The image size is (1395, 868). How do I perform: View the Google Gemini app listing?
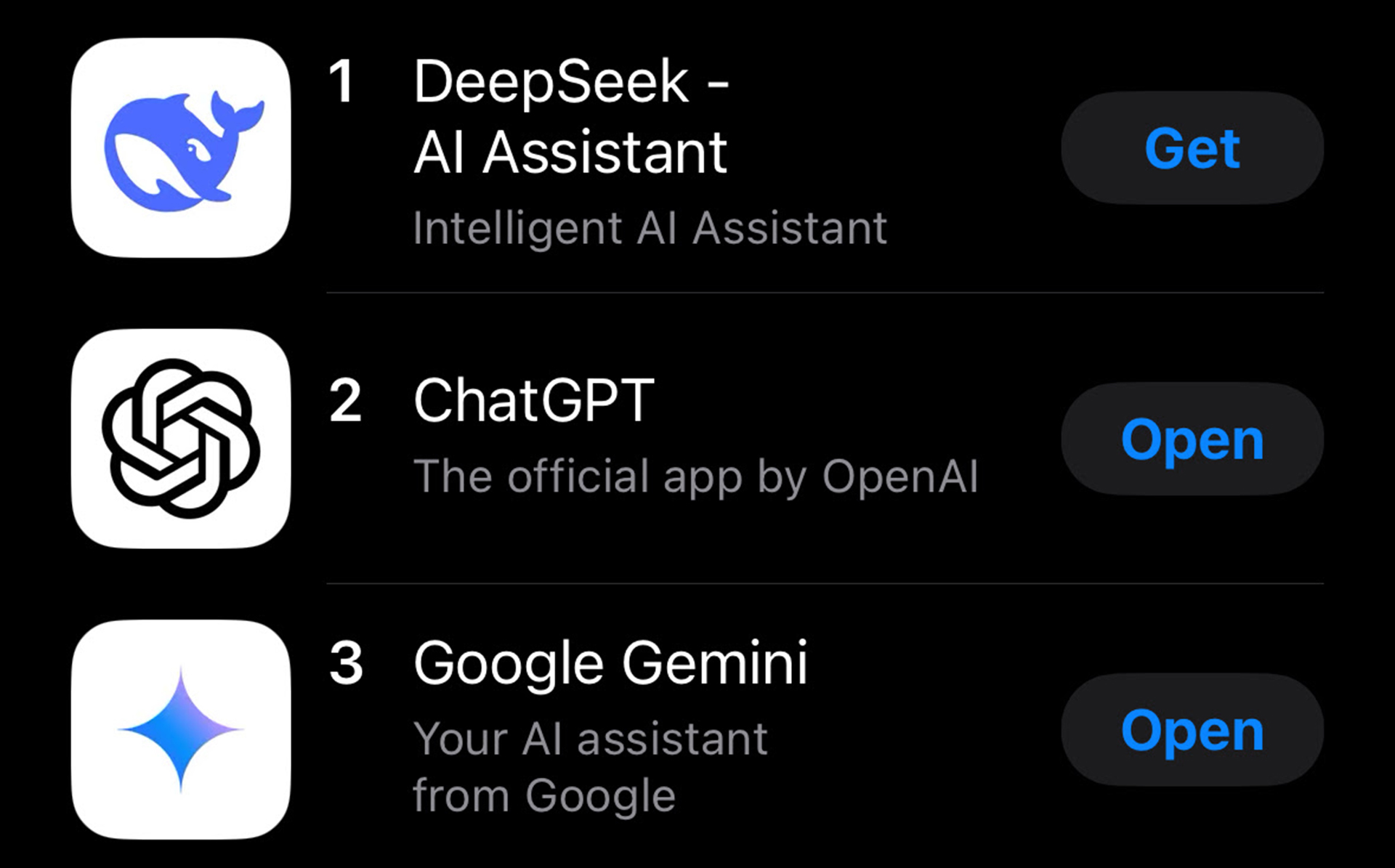point(610,662)
